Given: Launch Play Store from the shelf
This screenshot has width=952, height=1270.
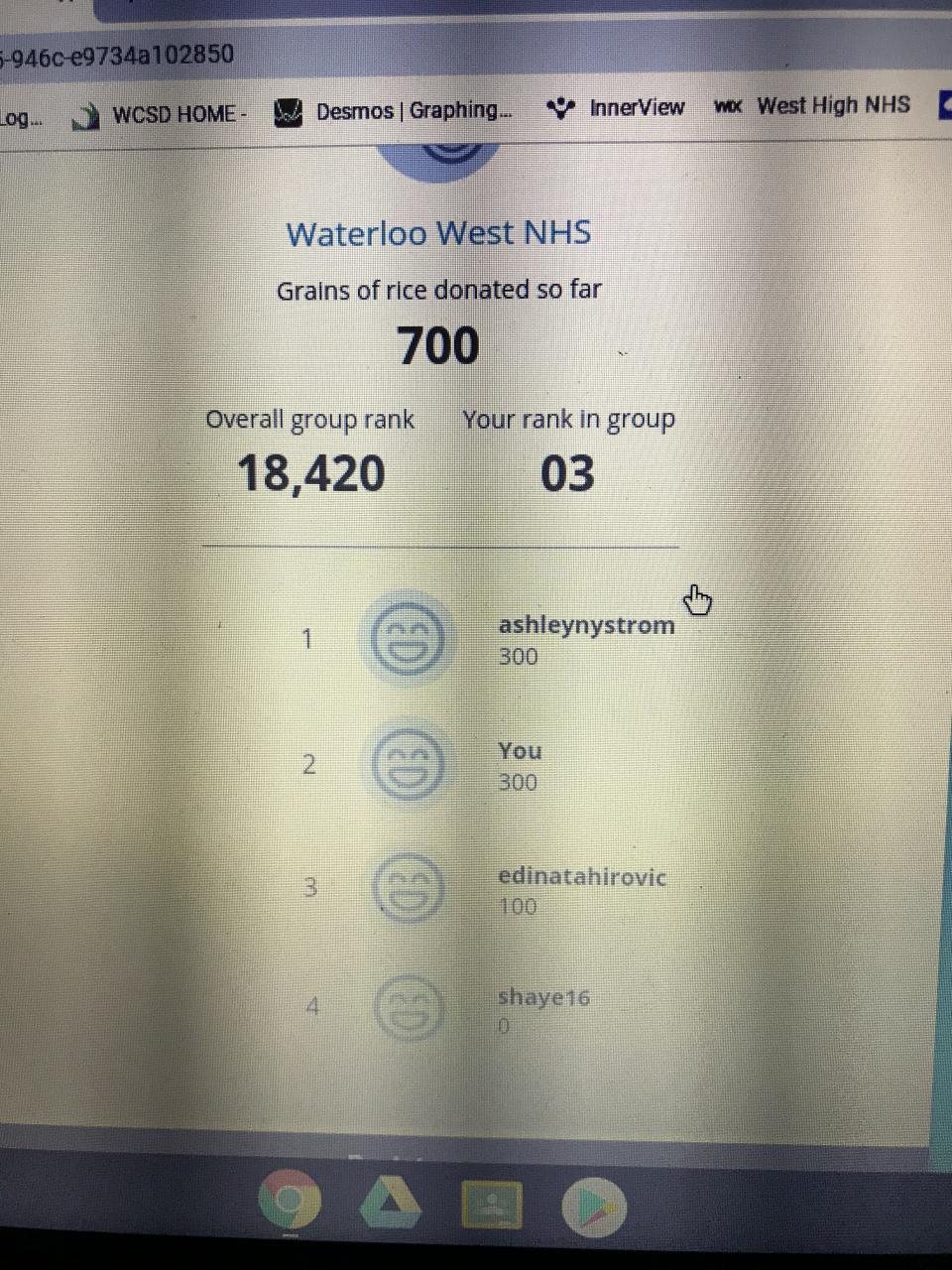Looking at the screenshot, I should pos(593,1206).
